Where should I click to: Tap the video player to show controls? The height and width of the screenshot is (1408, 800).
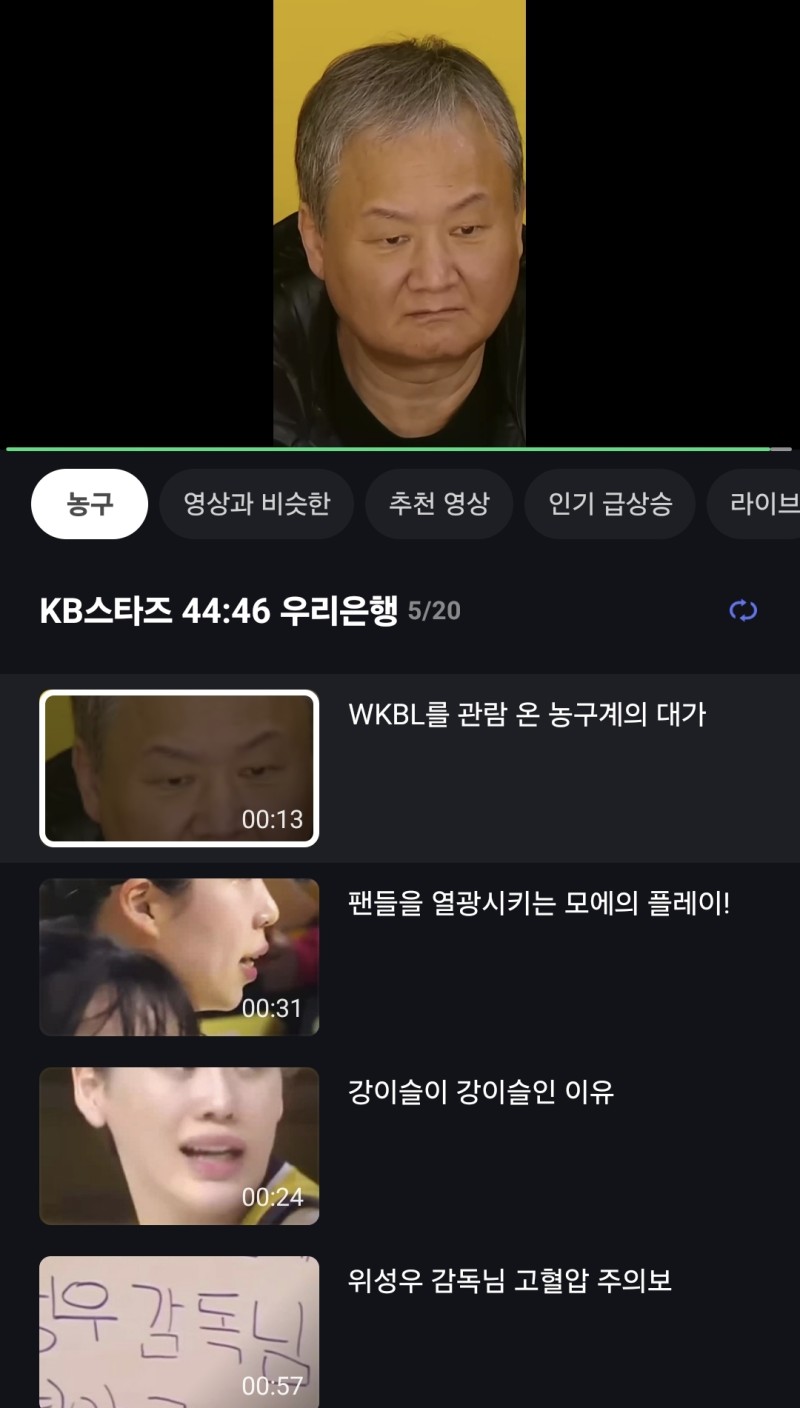coord(399,222)
